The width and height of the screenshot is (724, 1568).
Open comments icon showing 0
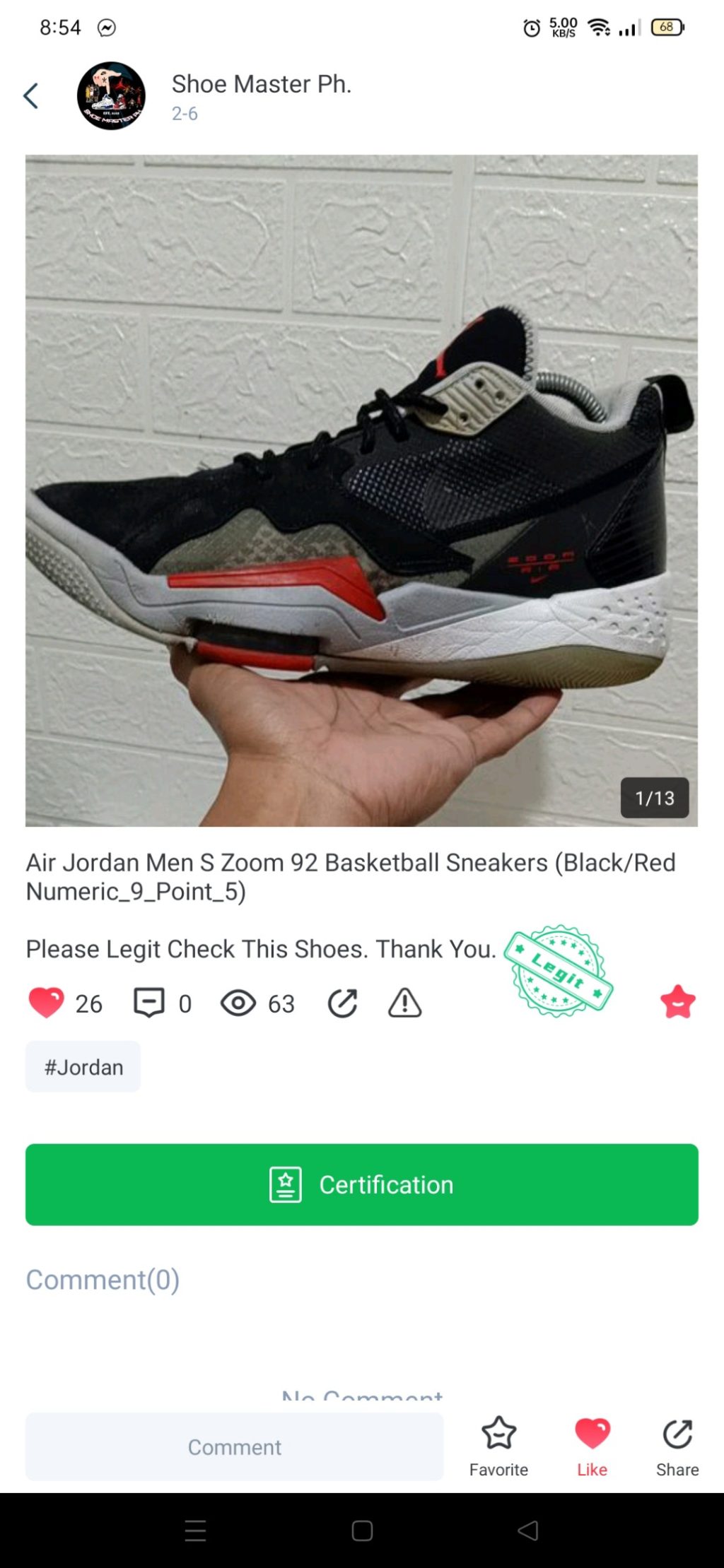149,1003
